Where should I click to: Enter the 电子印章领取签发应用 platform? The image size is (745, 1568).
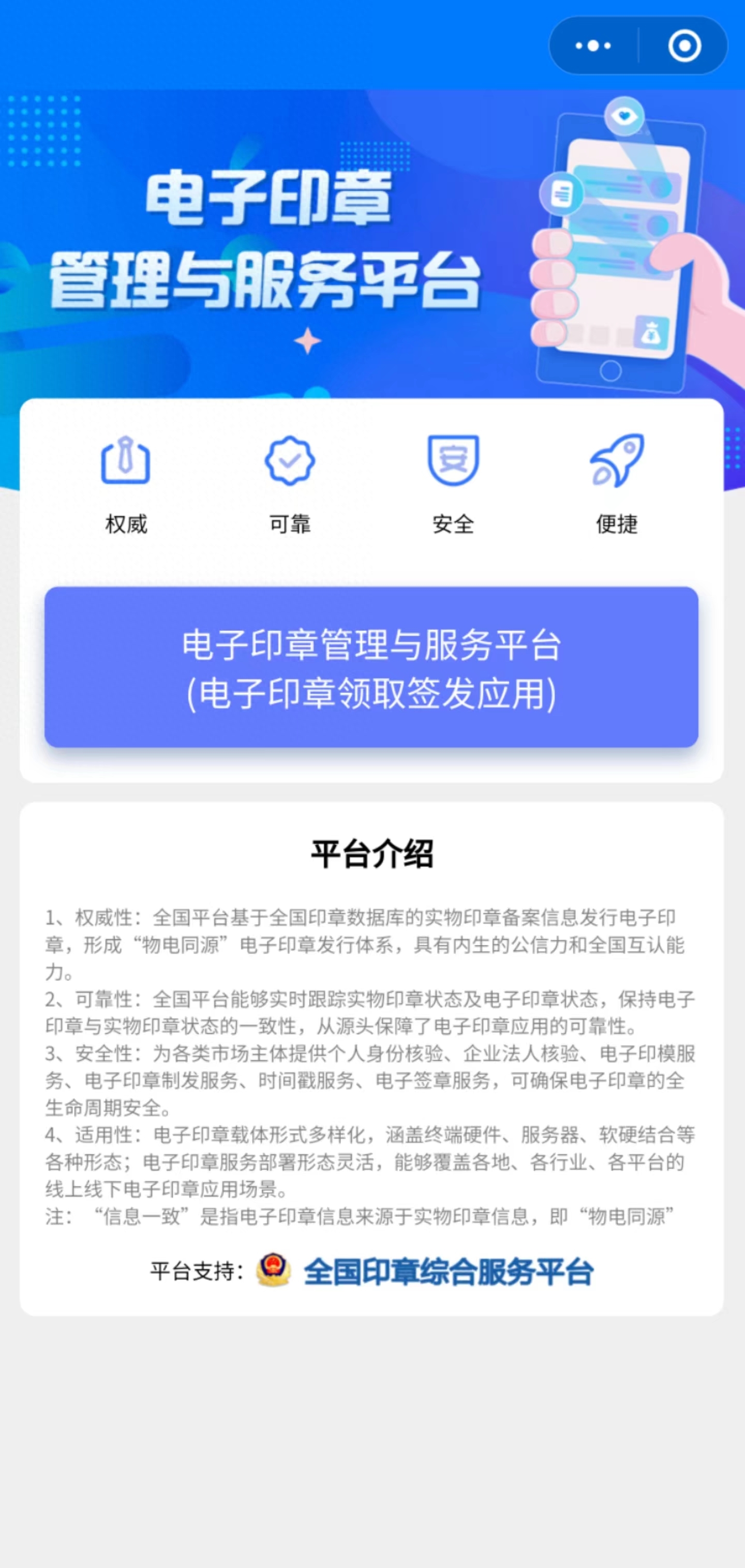point(371,667)
